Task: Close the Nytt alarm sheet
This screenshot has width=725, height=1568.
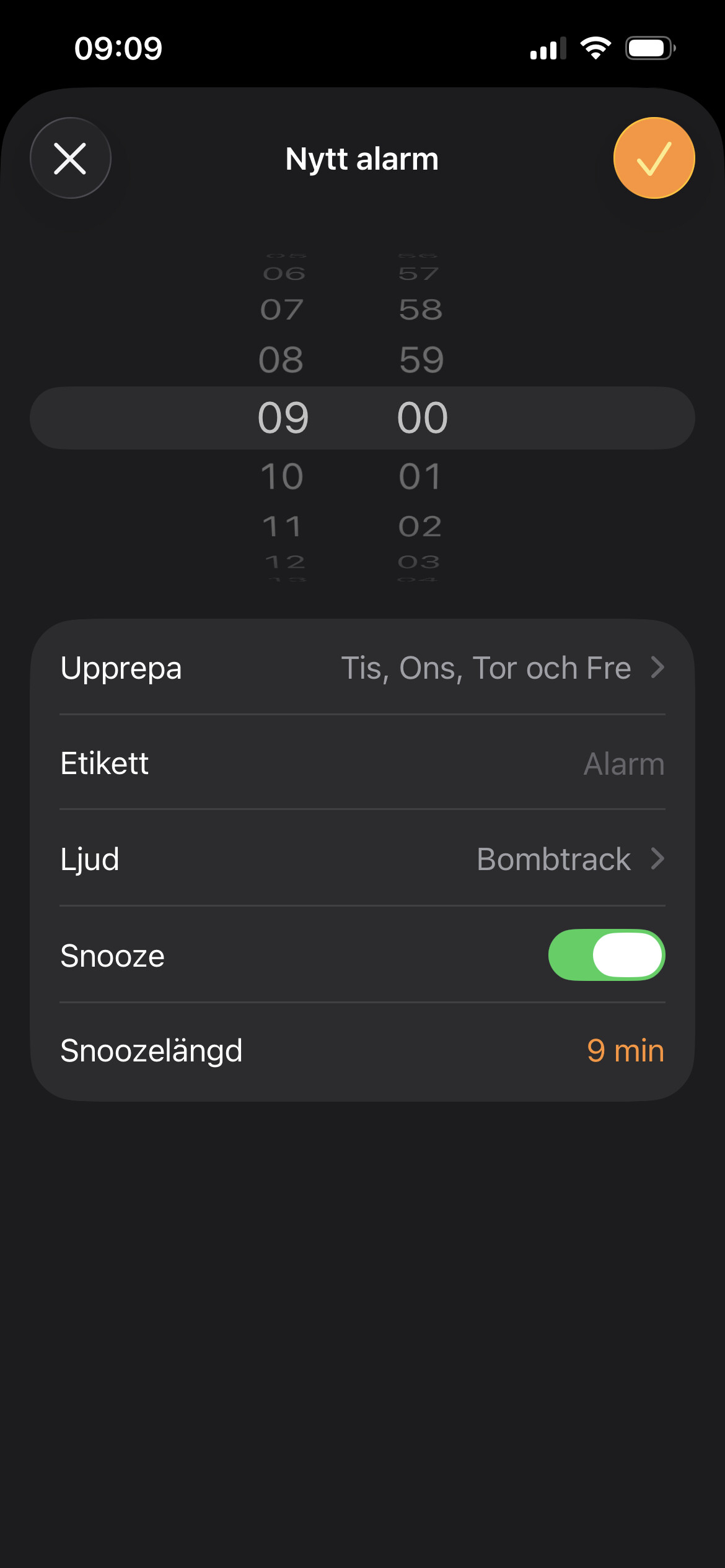Action: 71,159
